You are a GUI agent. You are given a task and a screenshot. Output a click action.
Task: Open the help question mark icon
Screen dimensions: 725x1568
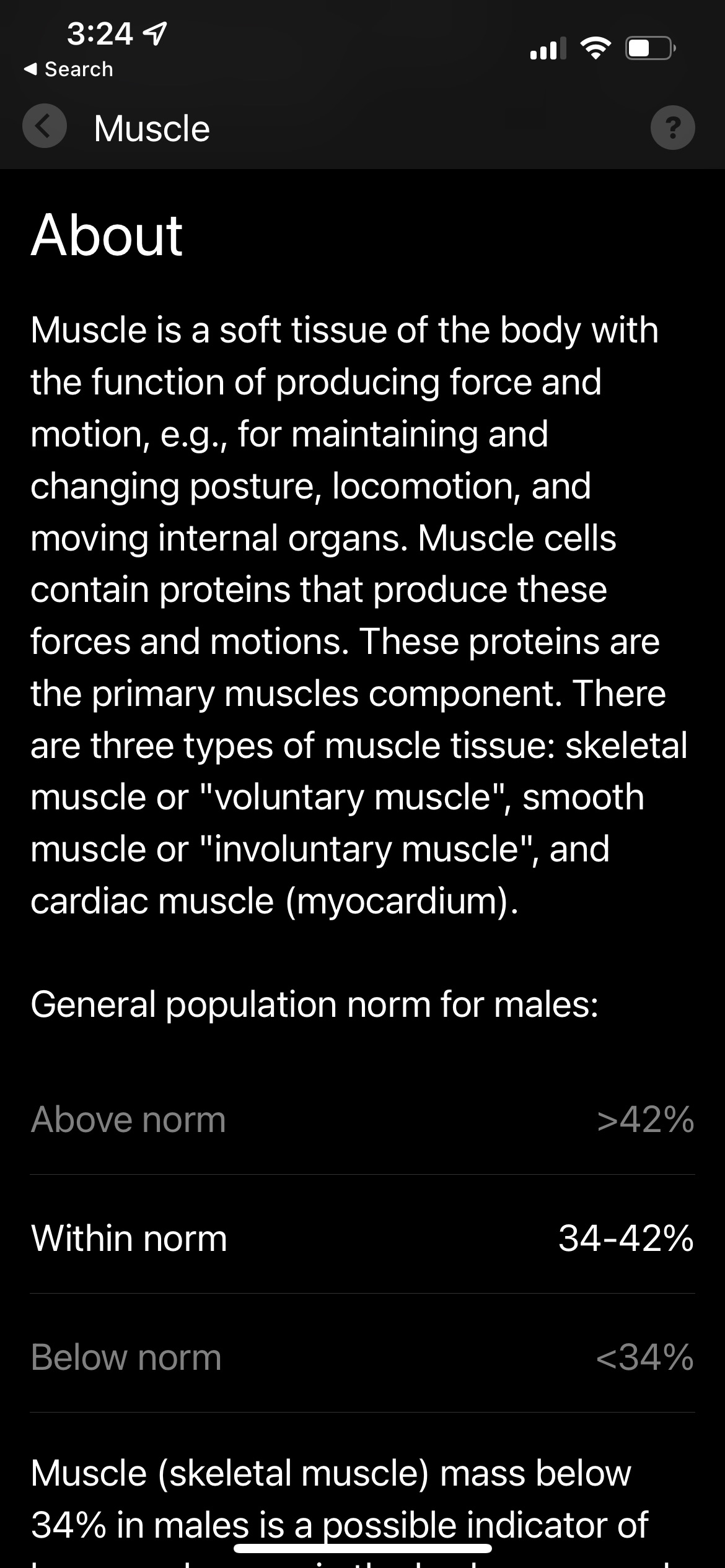click(x=672, y=128)
